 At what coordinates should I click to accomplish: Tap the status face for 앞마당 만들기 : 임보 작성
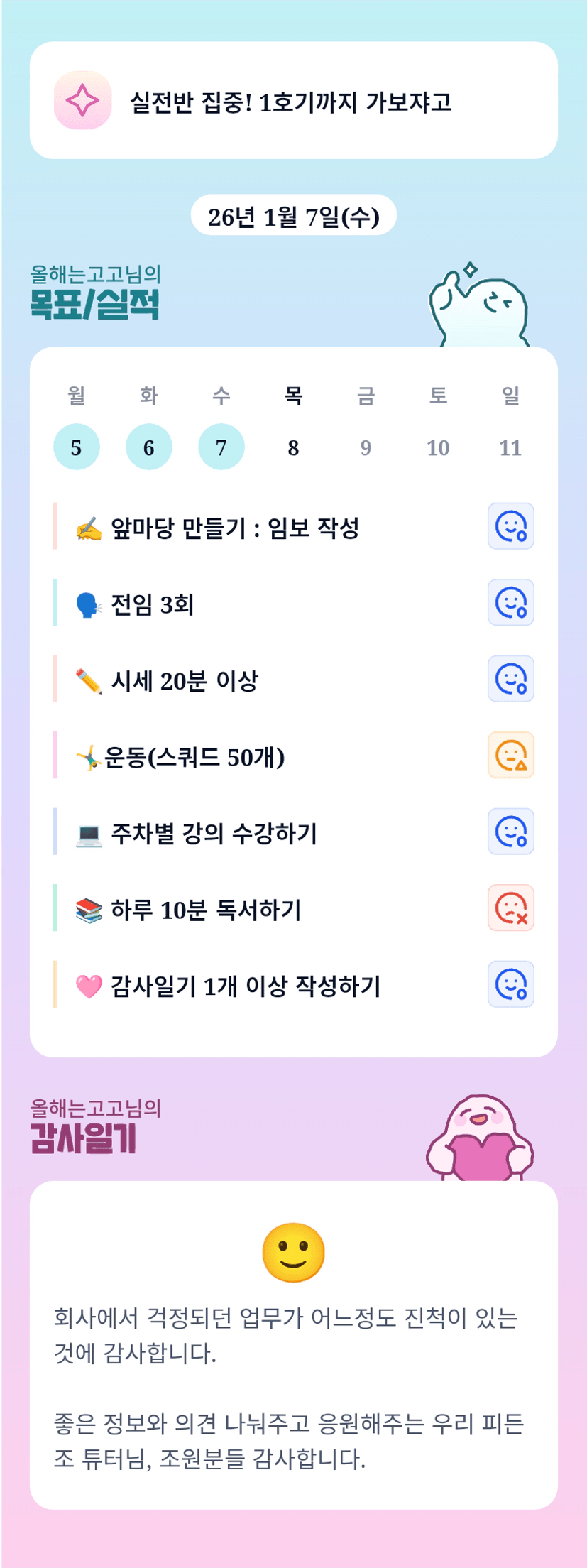510,526
